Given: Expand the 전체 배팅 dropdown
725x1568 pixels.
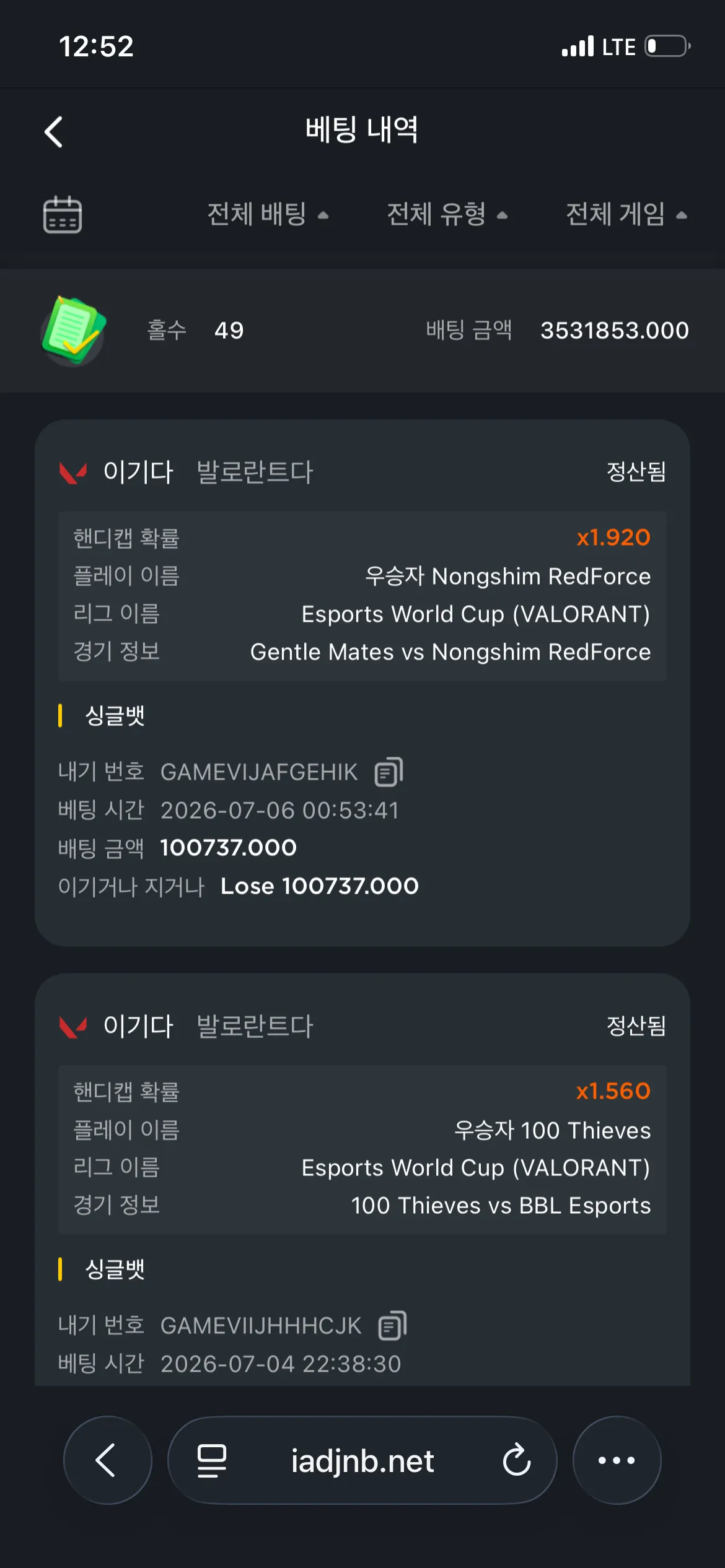Looking at the screenshot, I should [x=268, y=215].
